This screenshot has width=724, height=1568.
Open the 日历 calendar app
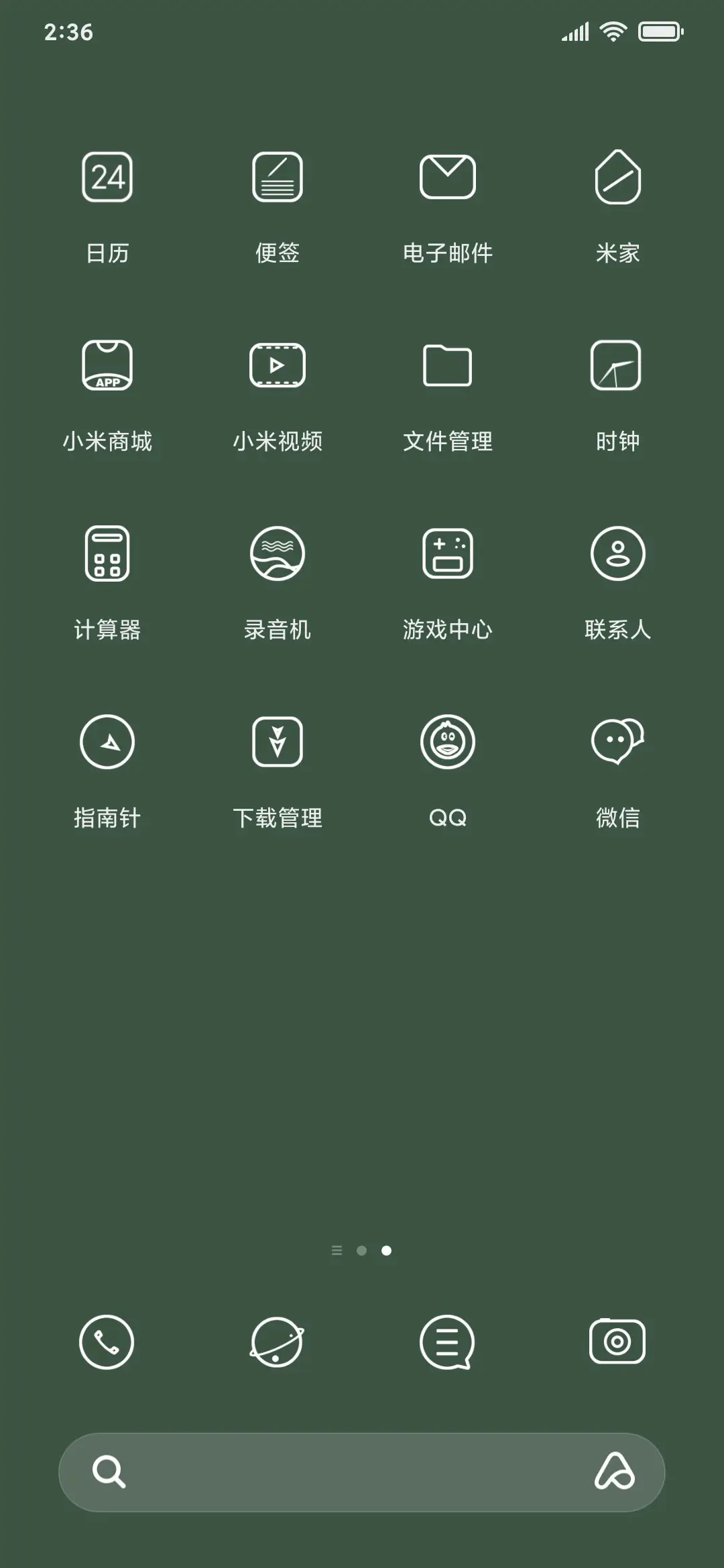click(108, 178)
